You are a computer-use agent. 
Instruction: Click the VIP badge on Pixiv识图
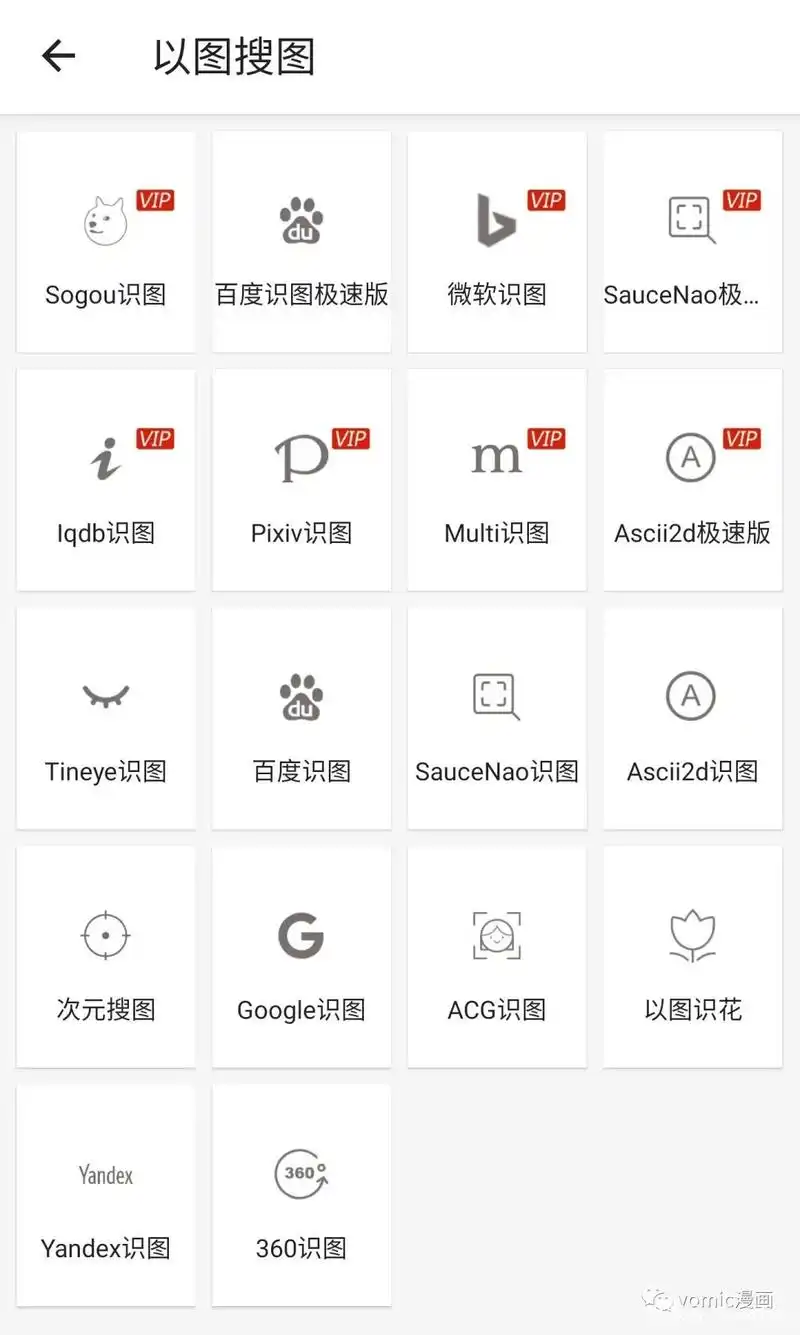click(349, 437)
